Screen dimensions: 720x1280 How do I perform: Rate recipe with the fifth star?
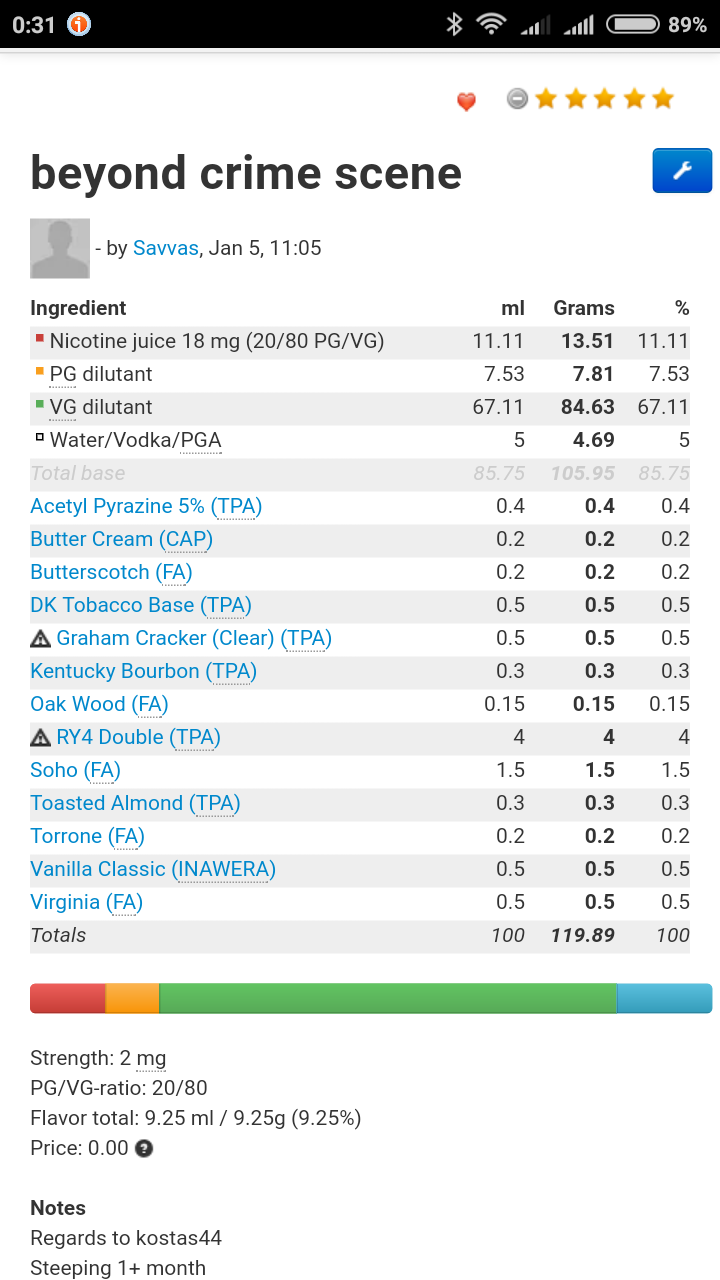pyautogui.click(x=663, y=98)
